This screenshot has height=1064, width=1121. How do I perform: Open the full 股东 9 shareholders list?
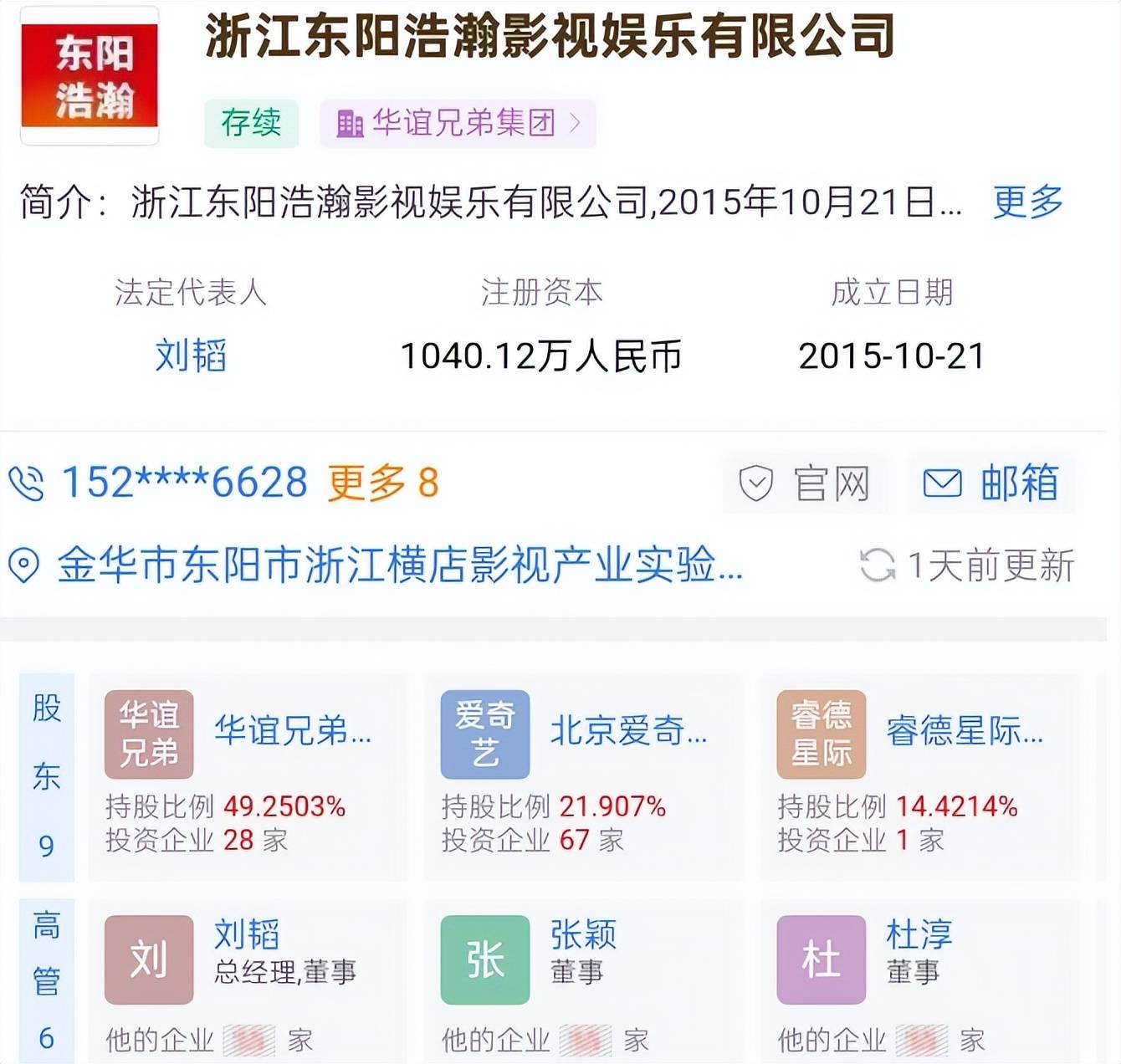47,776
